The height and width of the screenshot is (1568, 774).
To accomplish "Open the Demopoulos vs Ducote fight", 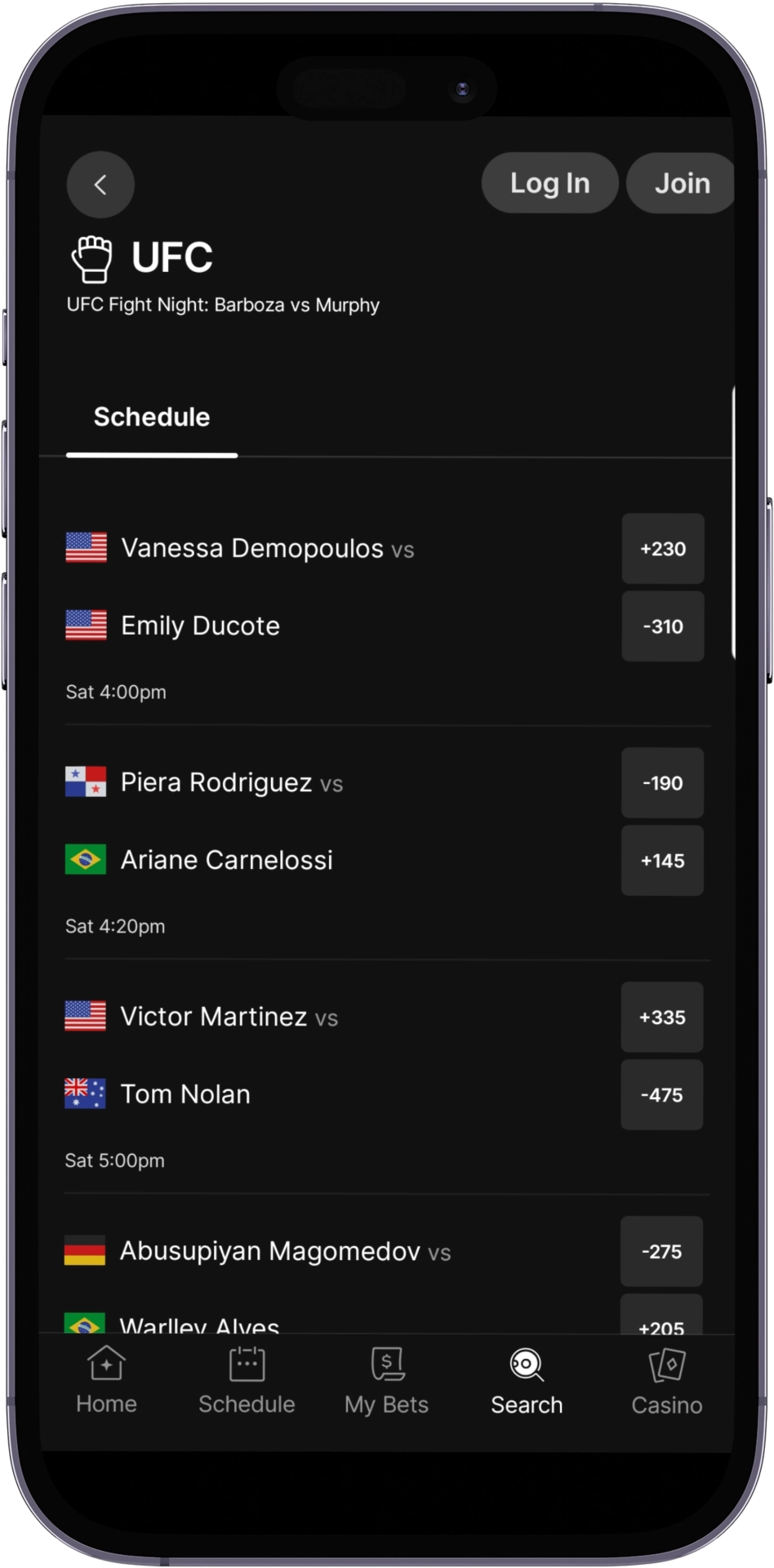I will click(x=327, y=588).
